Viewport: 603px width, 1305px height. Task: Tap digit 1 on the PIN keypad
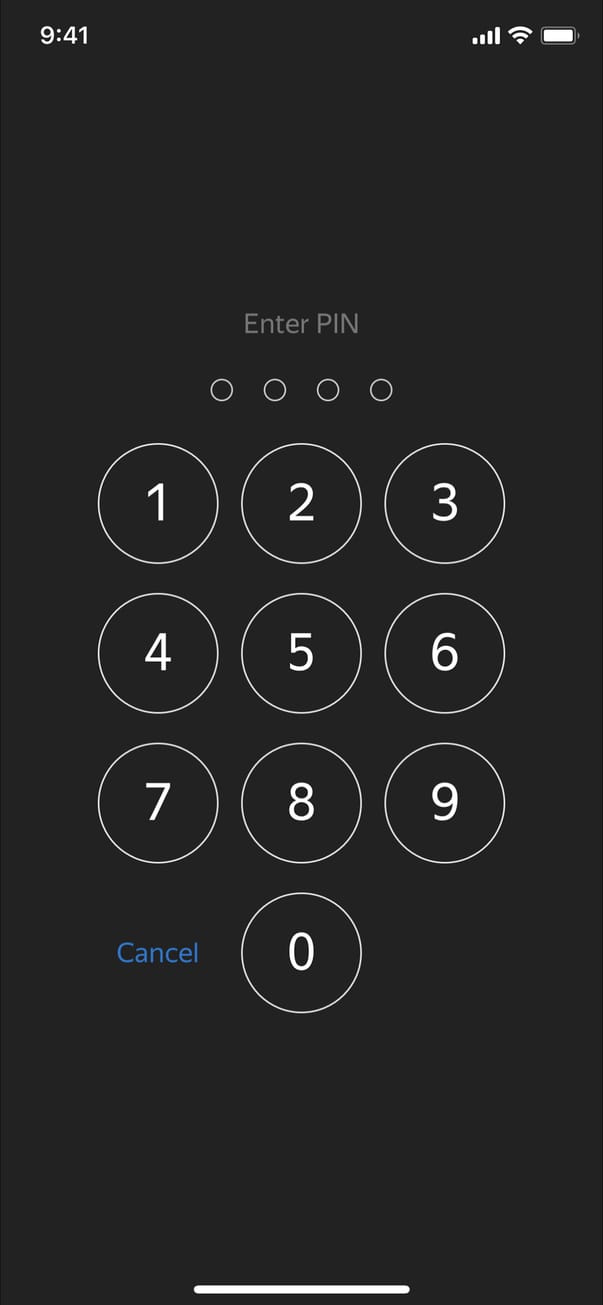(158, 503)
